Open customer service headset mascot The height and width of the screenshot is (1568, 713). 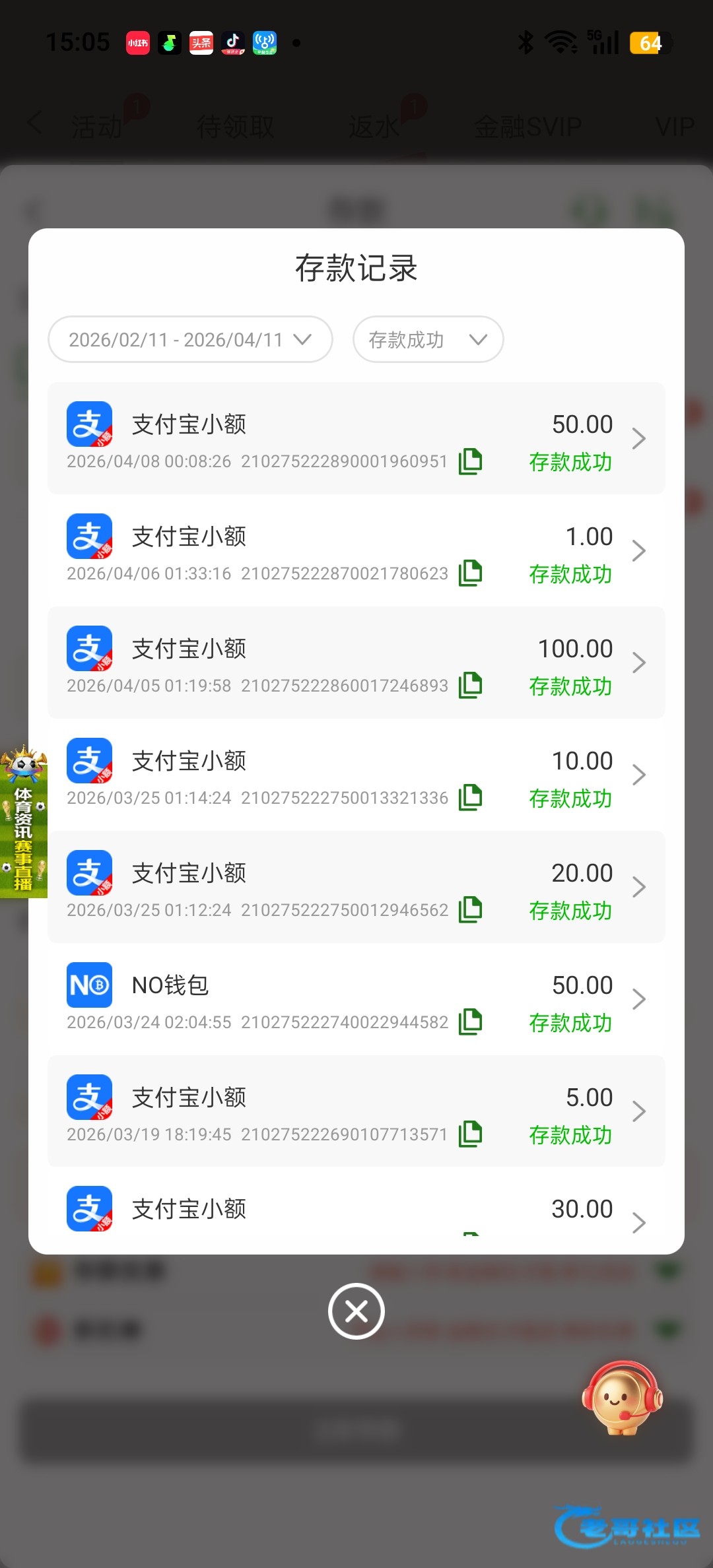tap(621, 1398)
